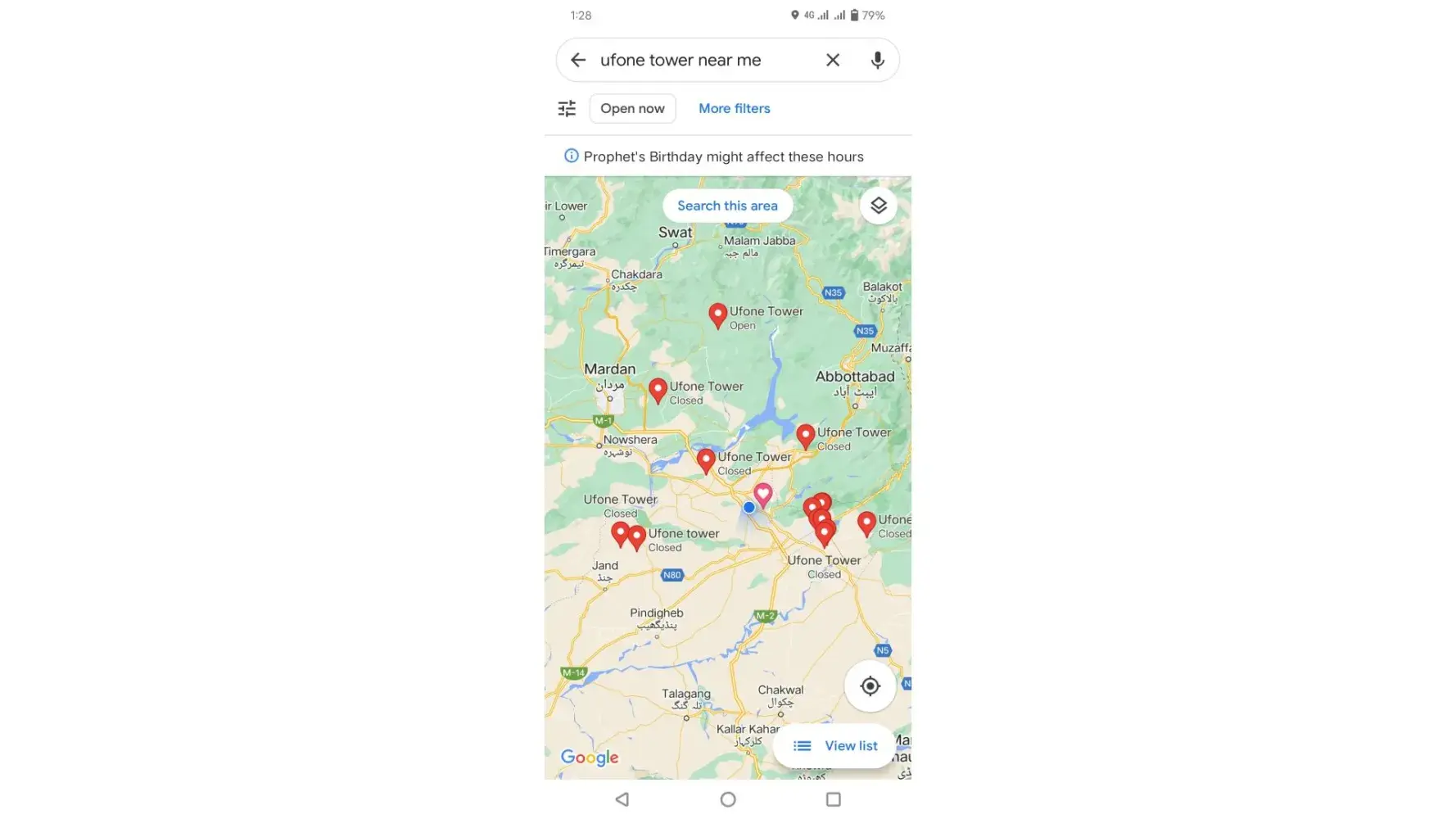Open the filter options icon

tap(567, 108)
